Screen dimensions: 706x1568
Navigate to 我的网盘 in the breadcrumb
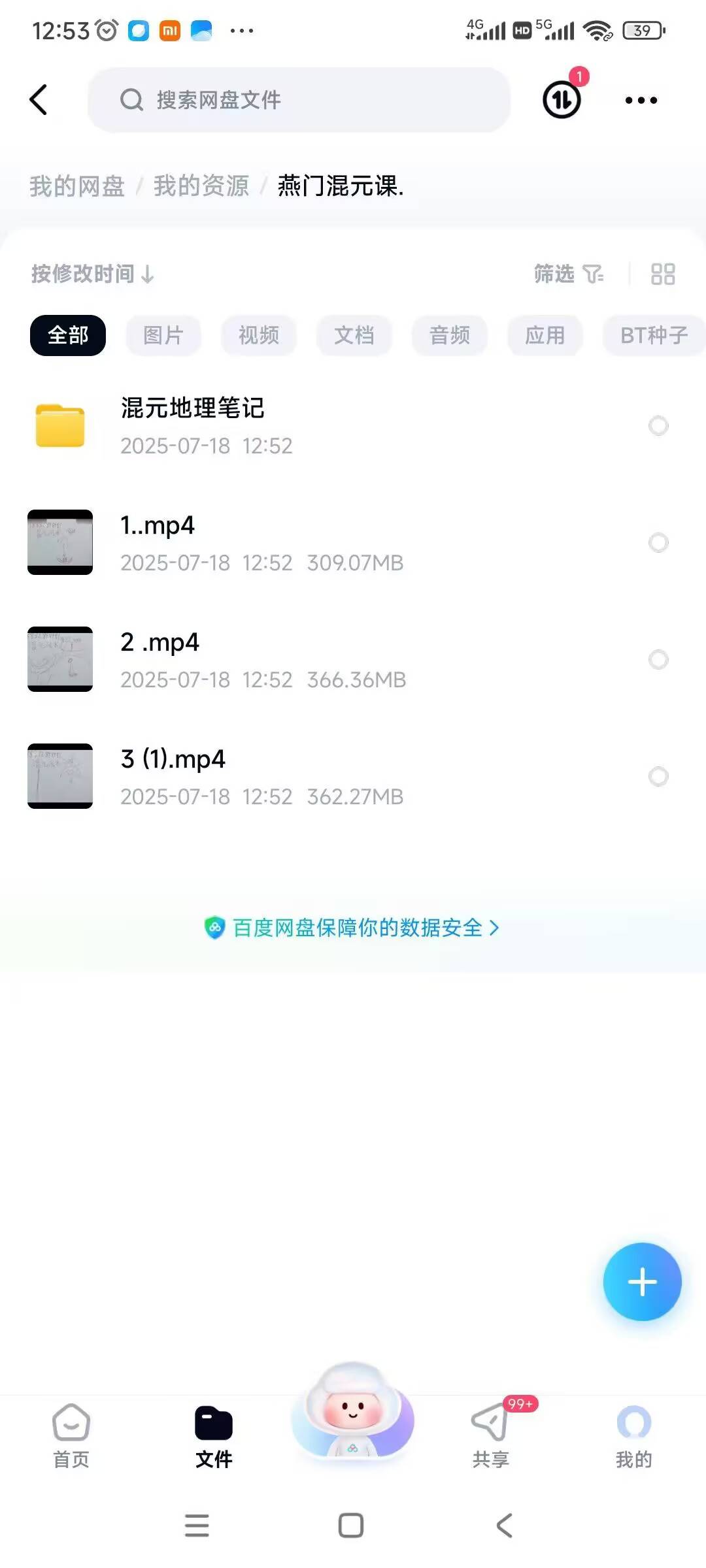point(77,186)
